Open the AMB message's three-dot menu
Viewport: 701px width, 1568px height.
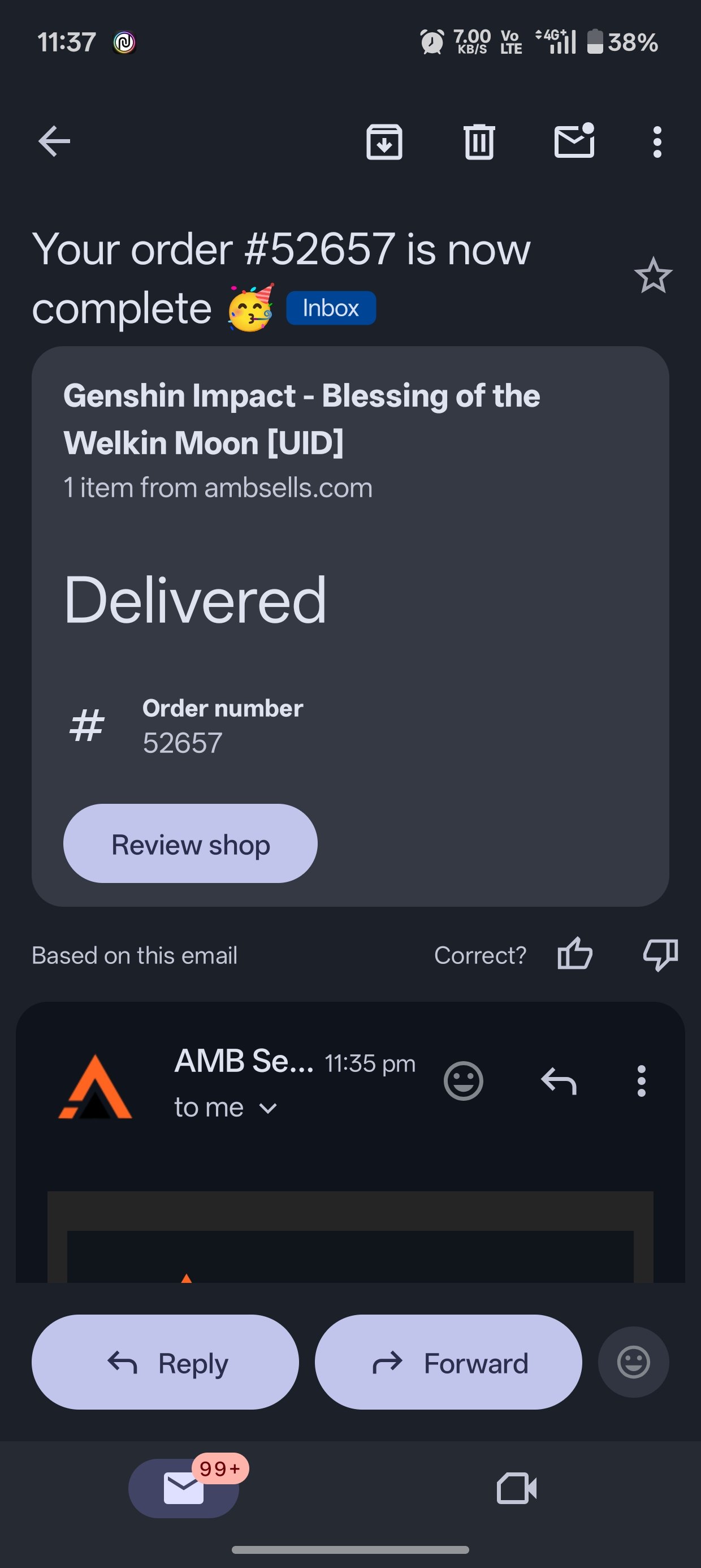[641, 1081]
